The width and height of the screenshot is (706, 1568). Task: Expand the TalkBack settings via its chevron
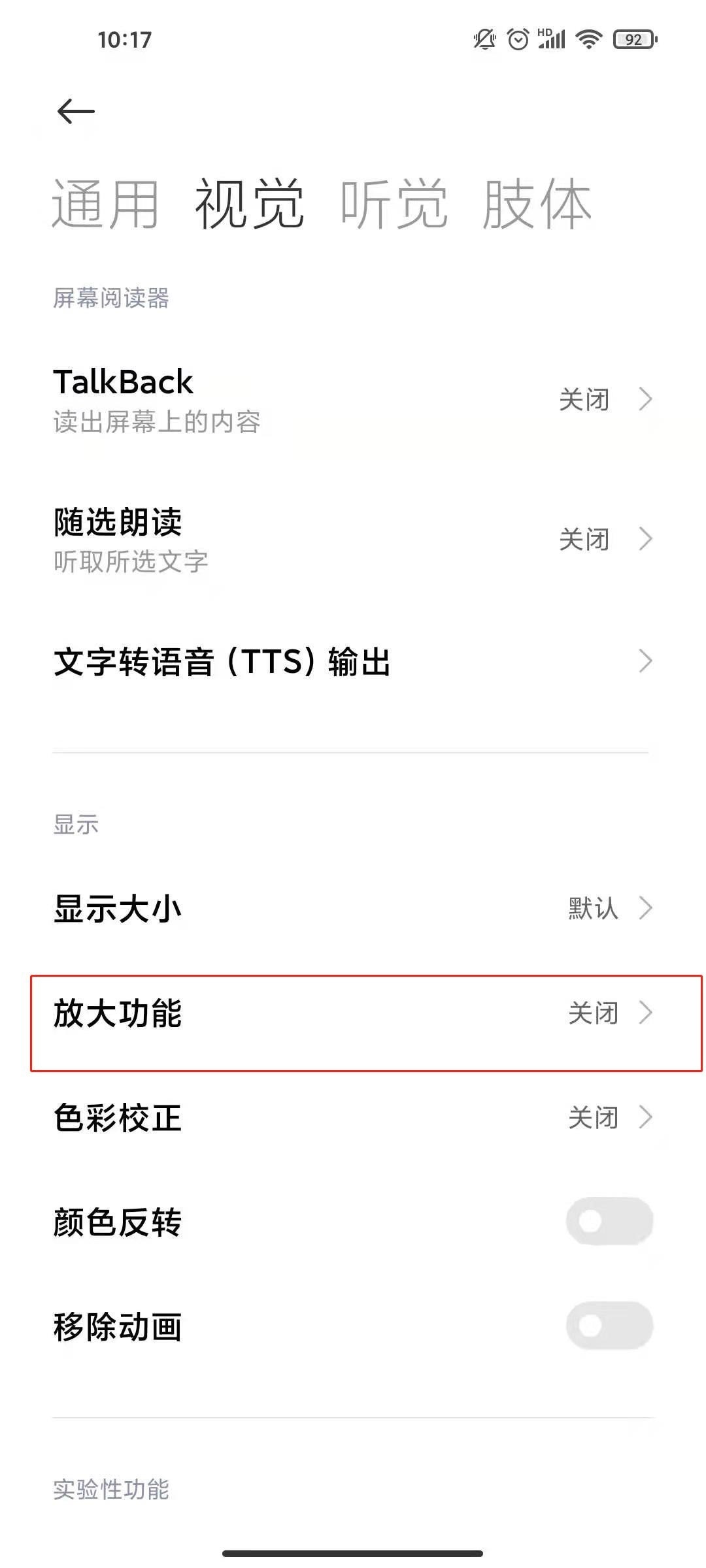646,397
